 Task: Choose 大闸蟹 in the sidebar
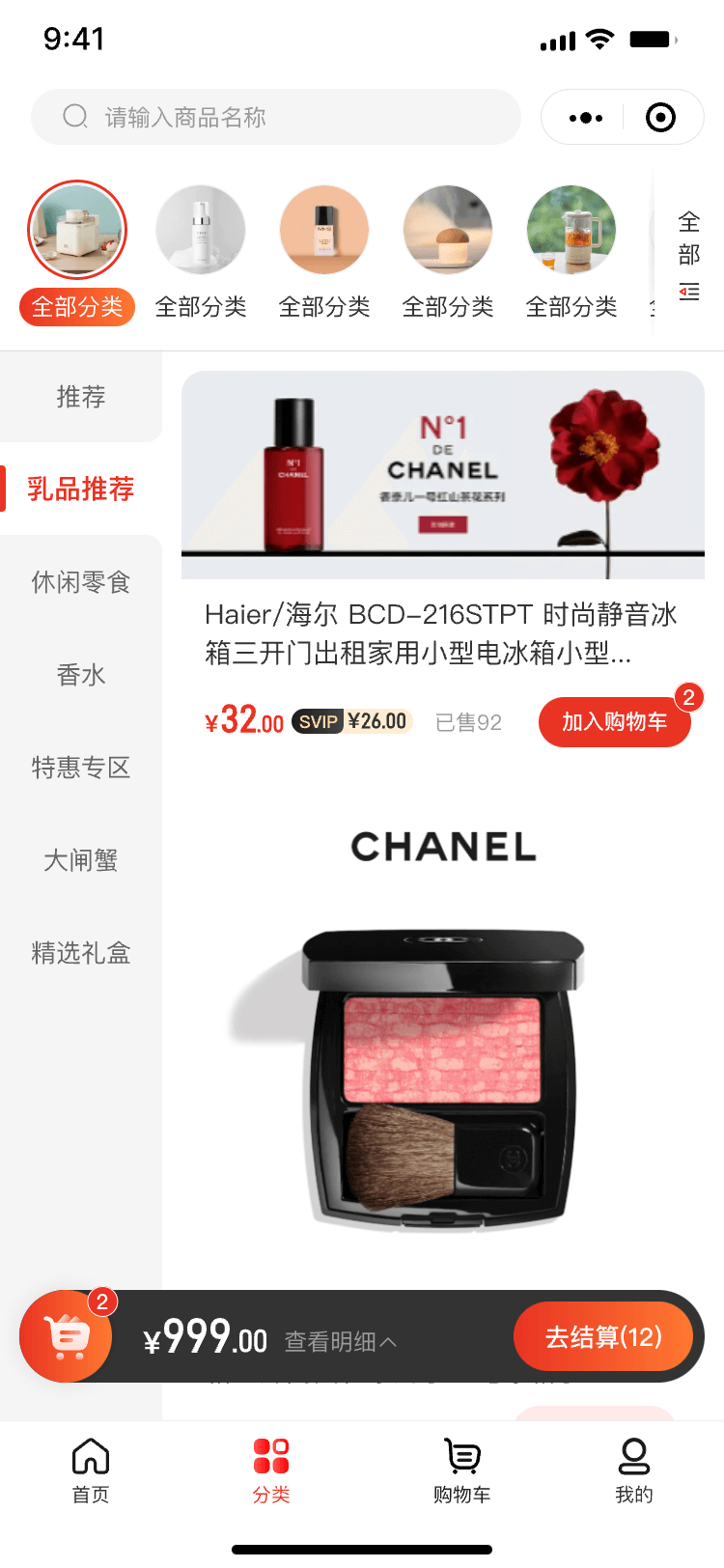coord(81,860)
